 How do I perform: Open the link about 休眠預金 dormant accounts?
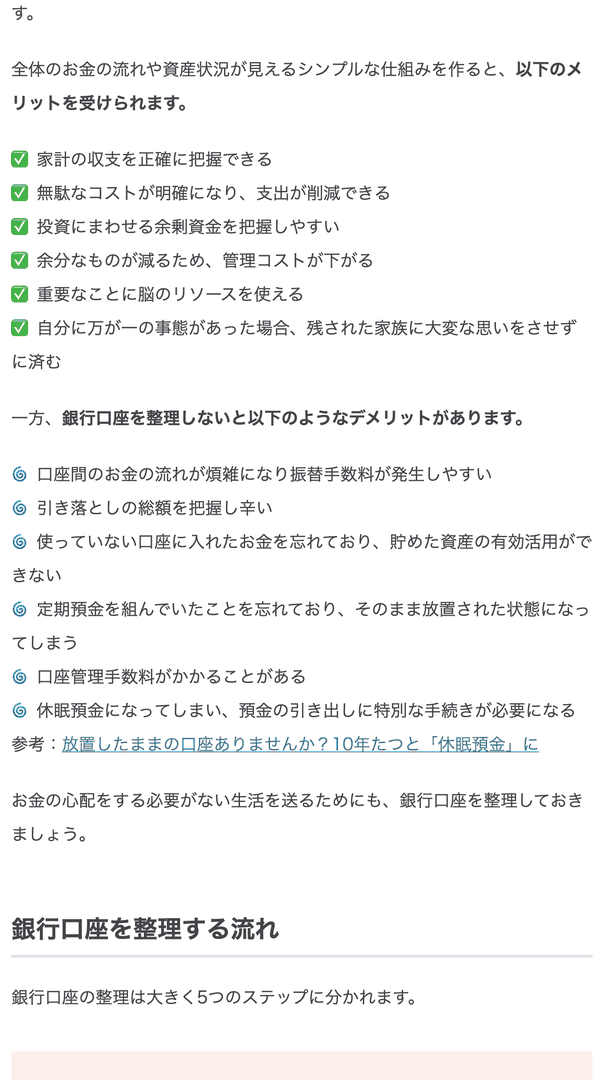pos(300,744)
